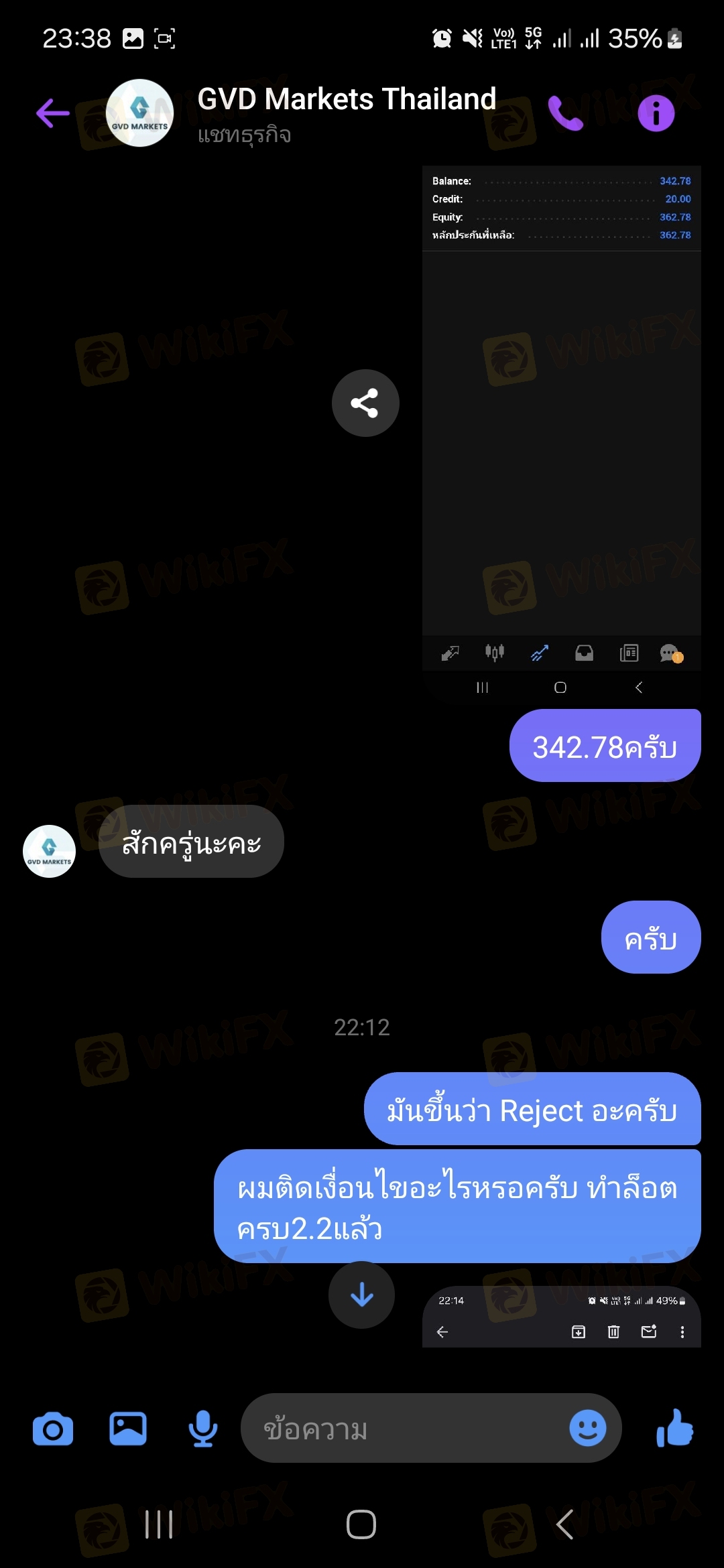Screen dimensions: 724x1568
Task: Open GVD Markets Thailand profile header
Action: (x=302, y=114)
